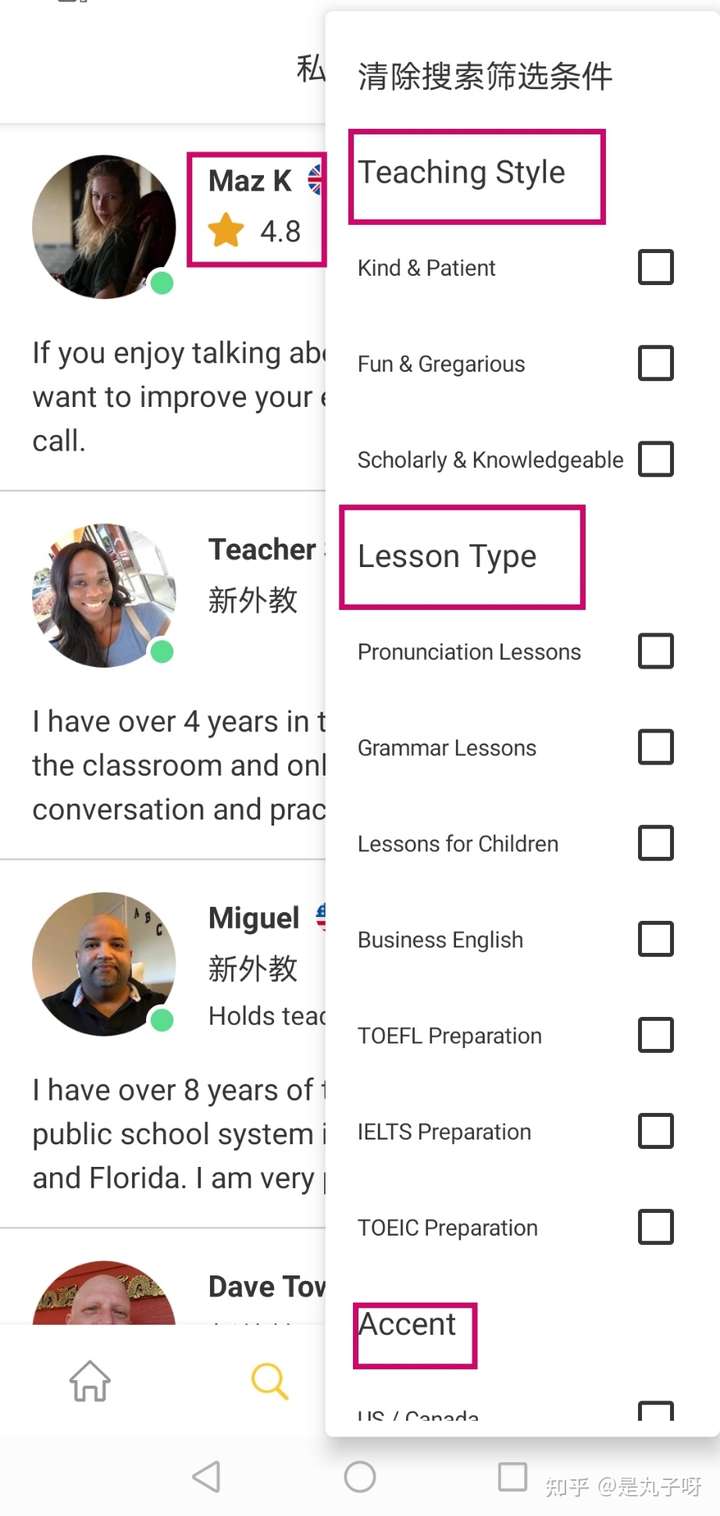The image size is (720, 1516).
Task: Switch to the search tab
Action: tap(269, 1381)
